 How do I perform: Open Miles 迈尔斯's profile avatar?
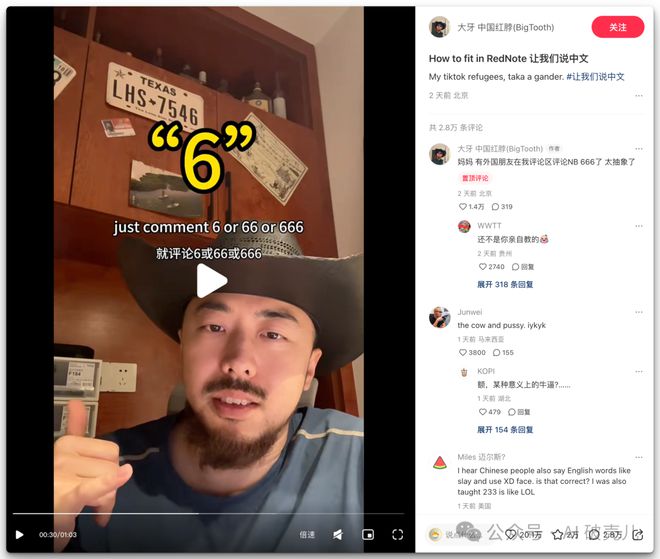(x=439, y=462)
